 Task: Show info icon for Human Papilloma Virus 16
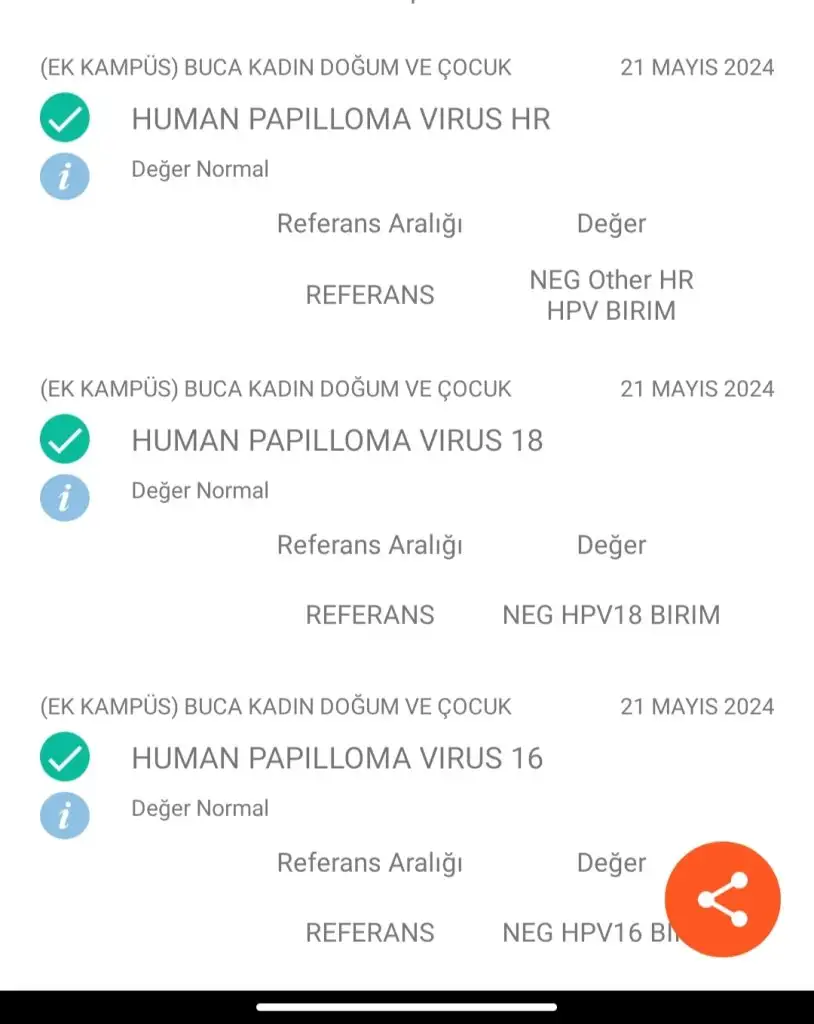tap(65, 816)
